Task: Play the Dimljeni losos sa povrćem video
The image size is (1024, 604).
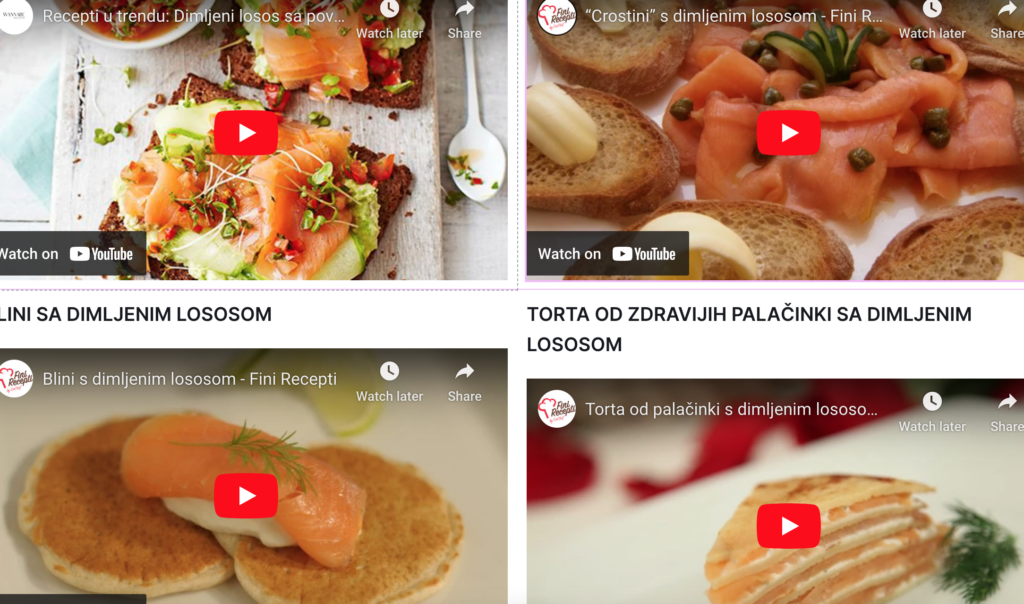Action: pyautogui.click(x=245, y=133)
